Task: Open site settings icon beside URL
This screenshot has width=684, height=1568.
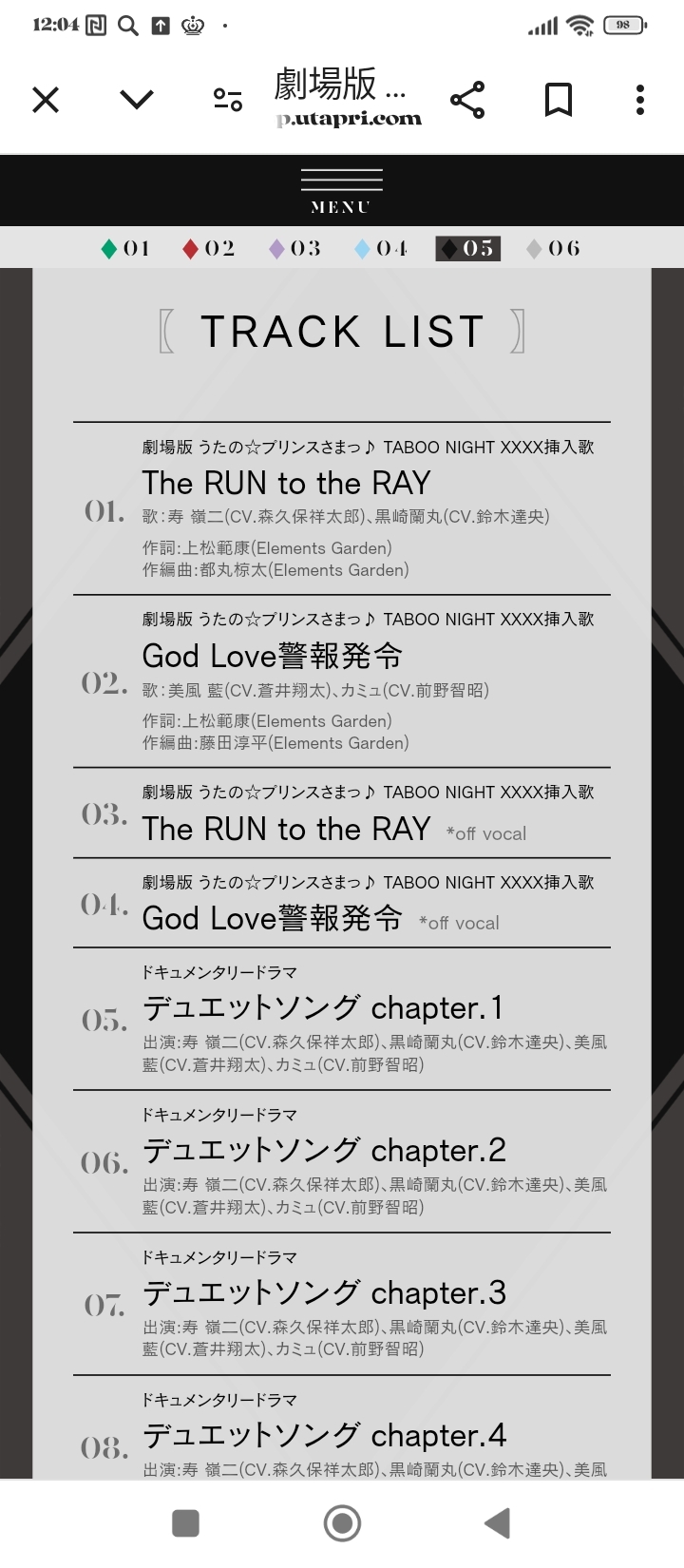Action: [228, 100]
